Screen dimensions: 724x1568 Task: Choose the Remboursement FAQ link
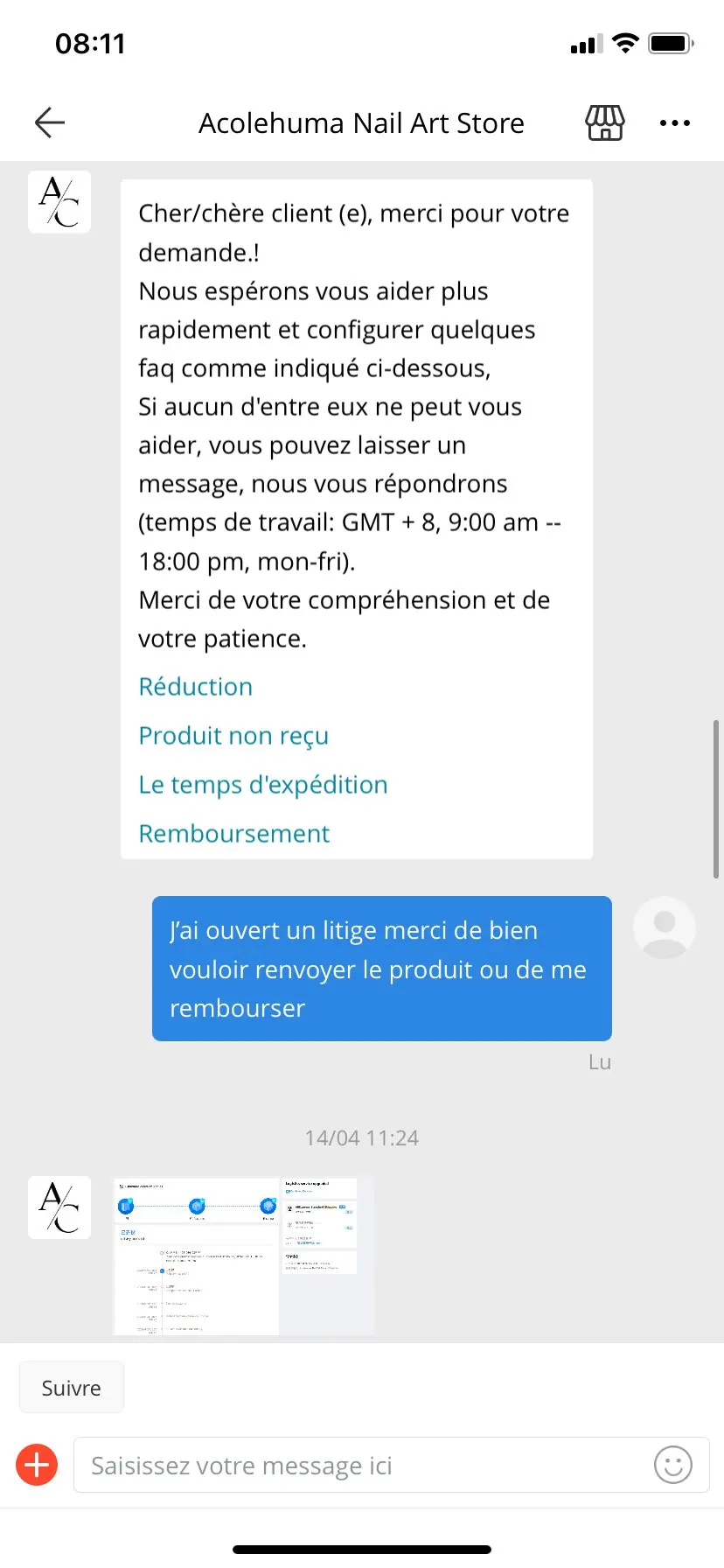(x=233, y=834)
